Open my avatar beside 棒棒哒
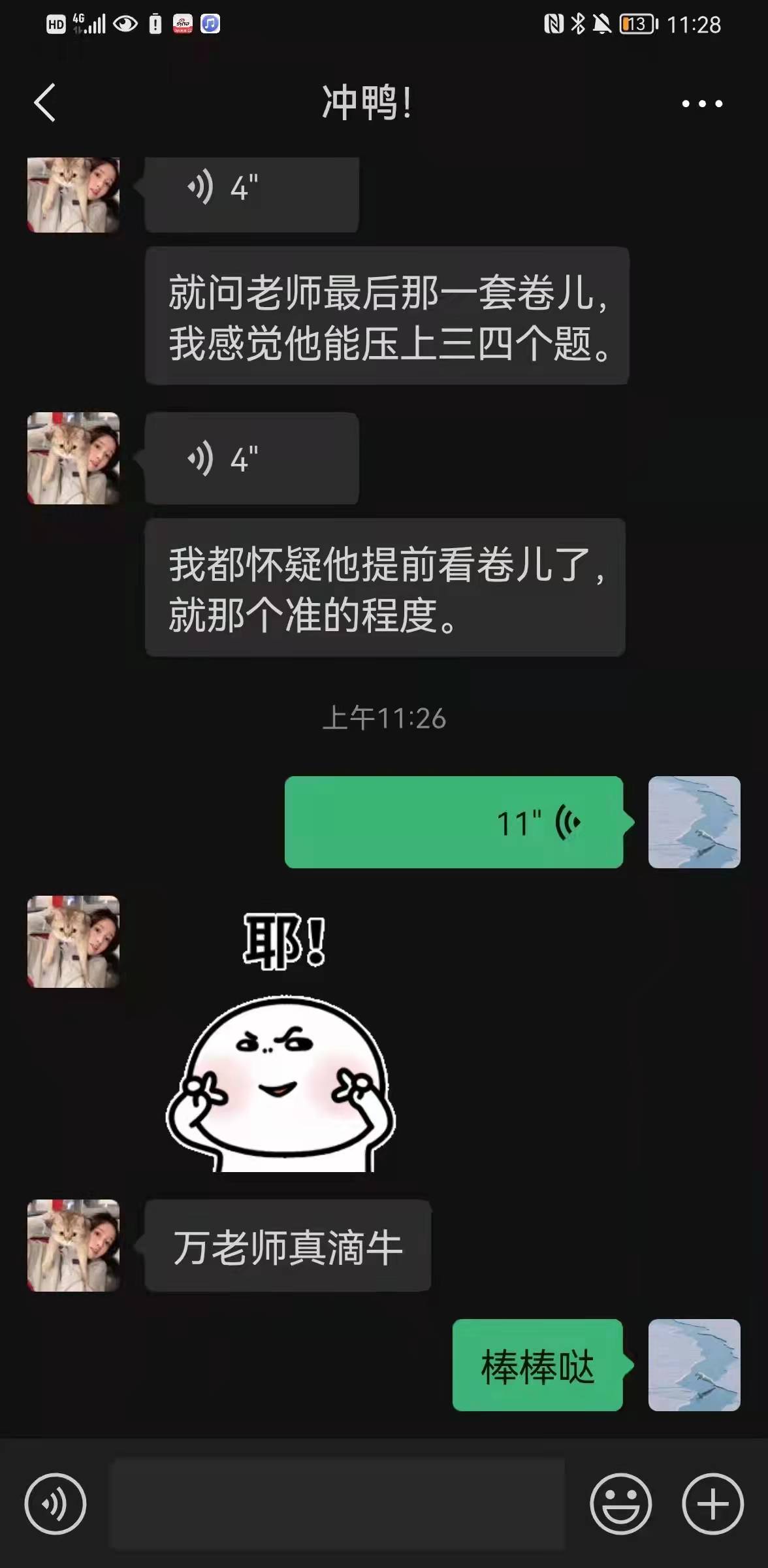Screen dimensions: 768x1568 coord(694,1365)
